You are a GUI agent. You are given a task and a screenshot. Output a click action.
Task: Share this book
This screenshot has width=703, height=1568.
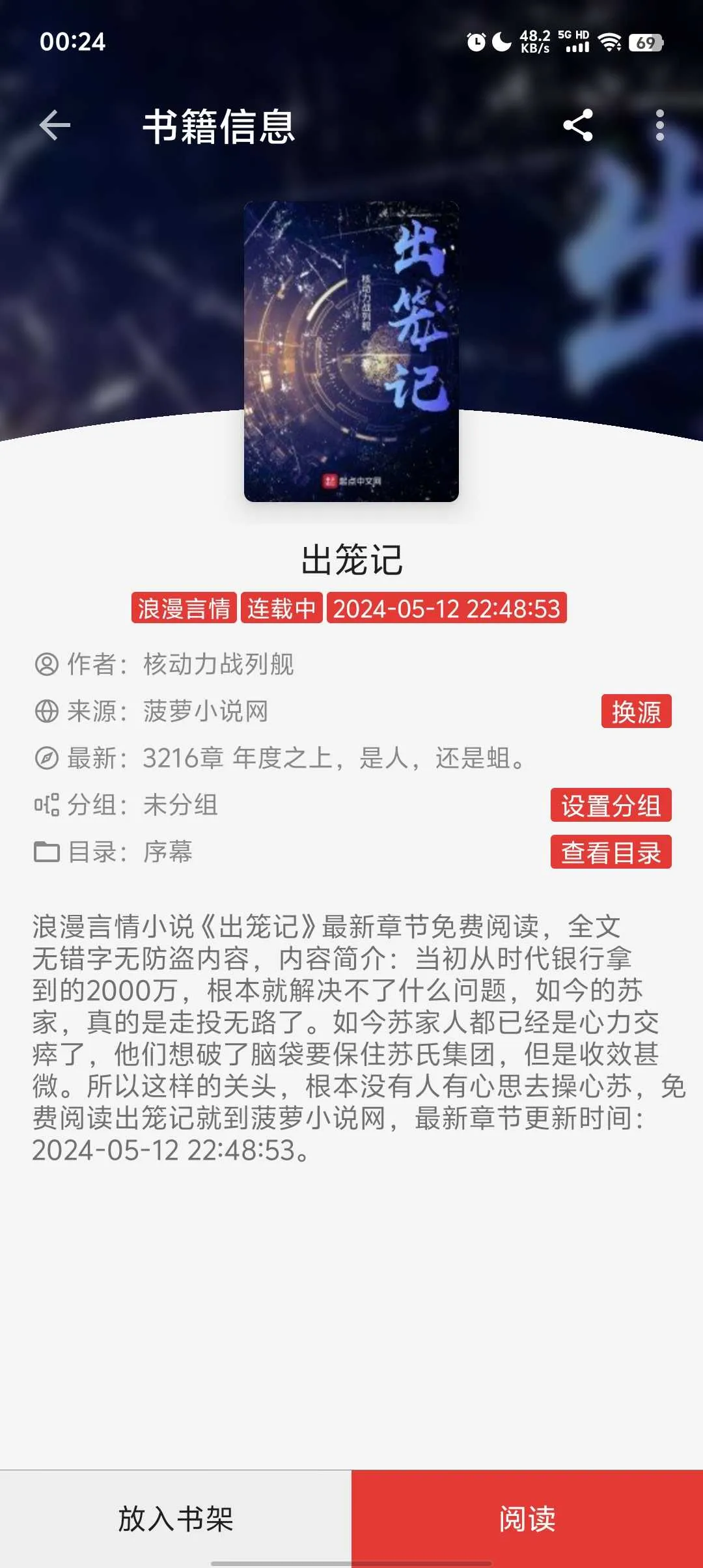578,125
